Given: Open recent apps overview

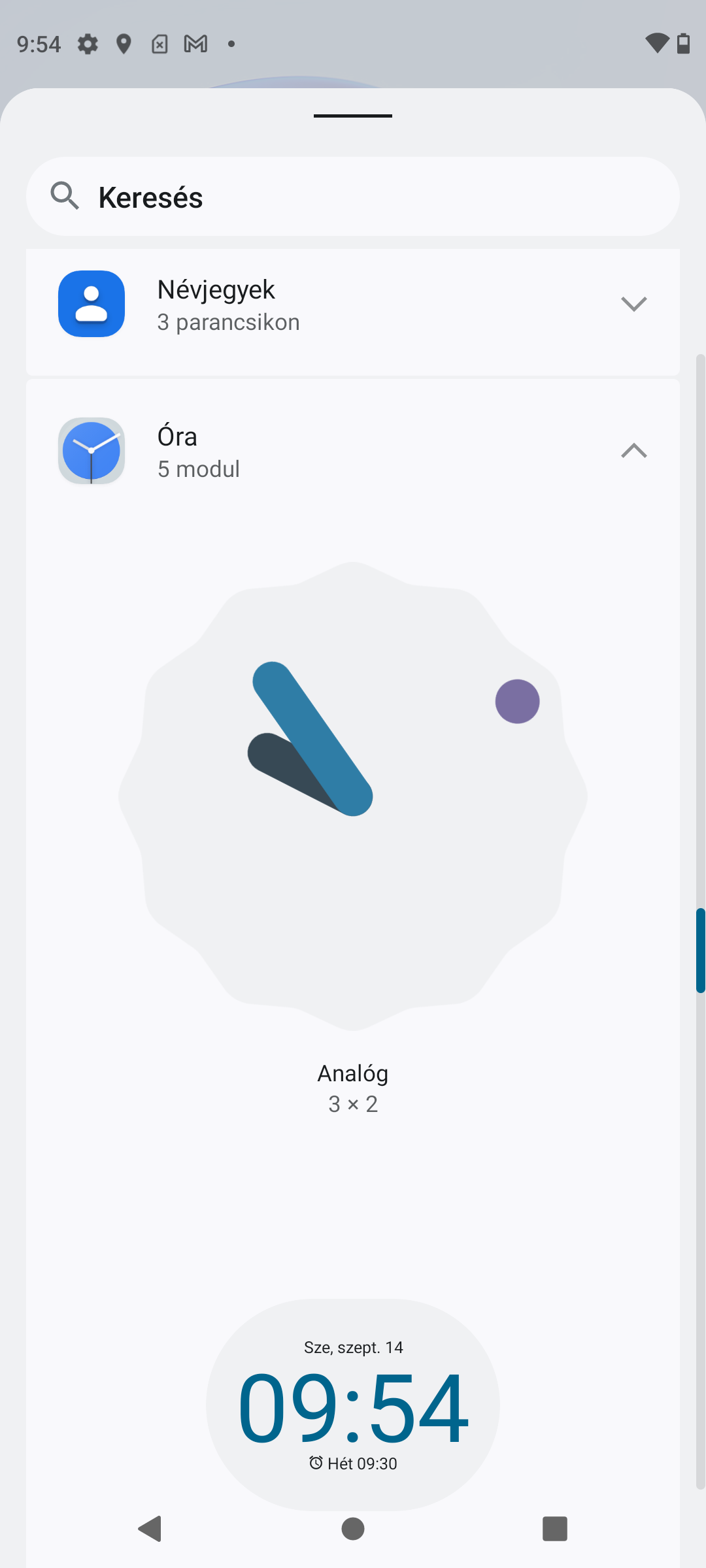Looking at the screenshot, I should click(555, 1529).
